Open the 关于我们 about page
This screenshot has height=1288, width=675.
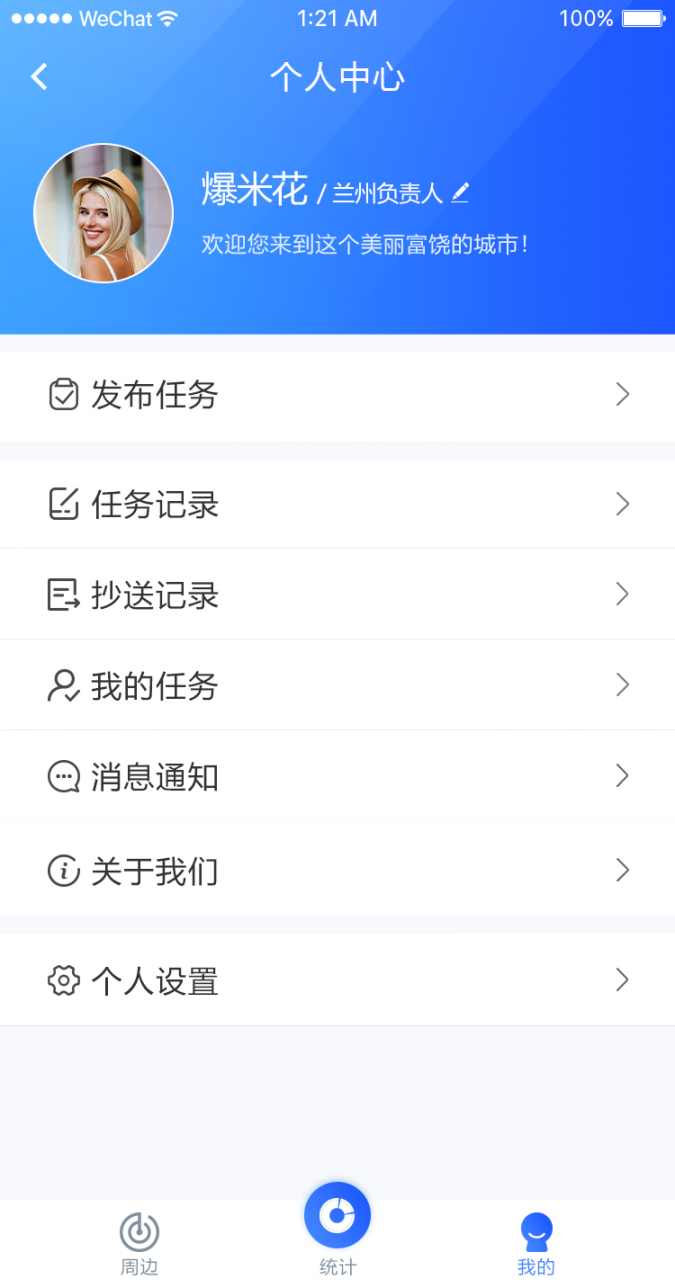337,871
